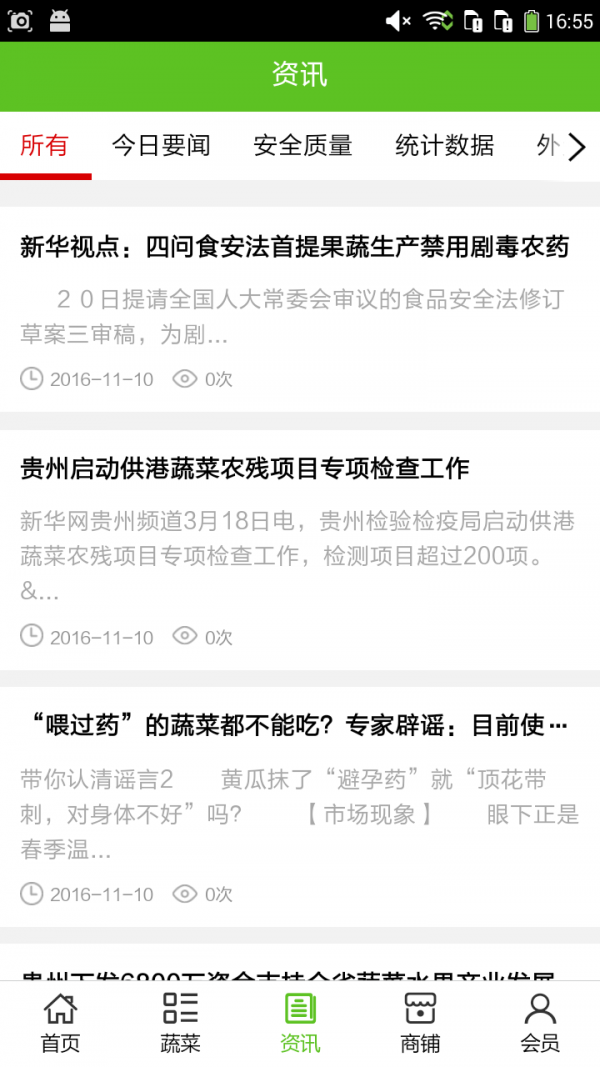Switch to the 统计数据 tab

pyautogui.click(x=445, y=146)
